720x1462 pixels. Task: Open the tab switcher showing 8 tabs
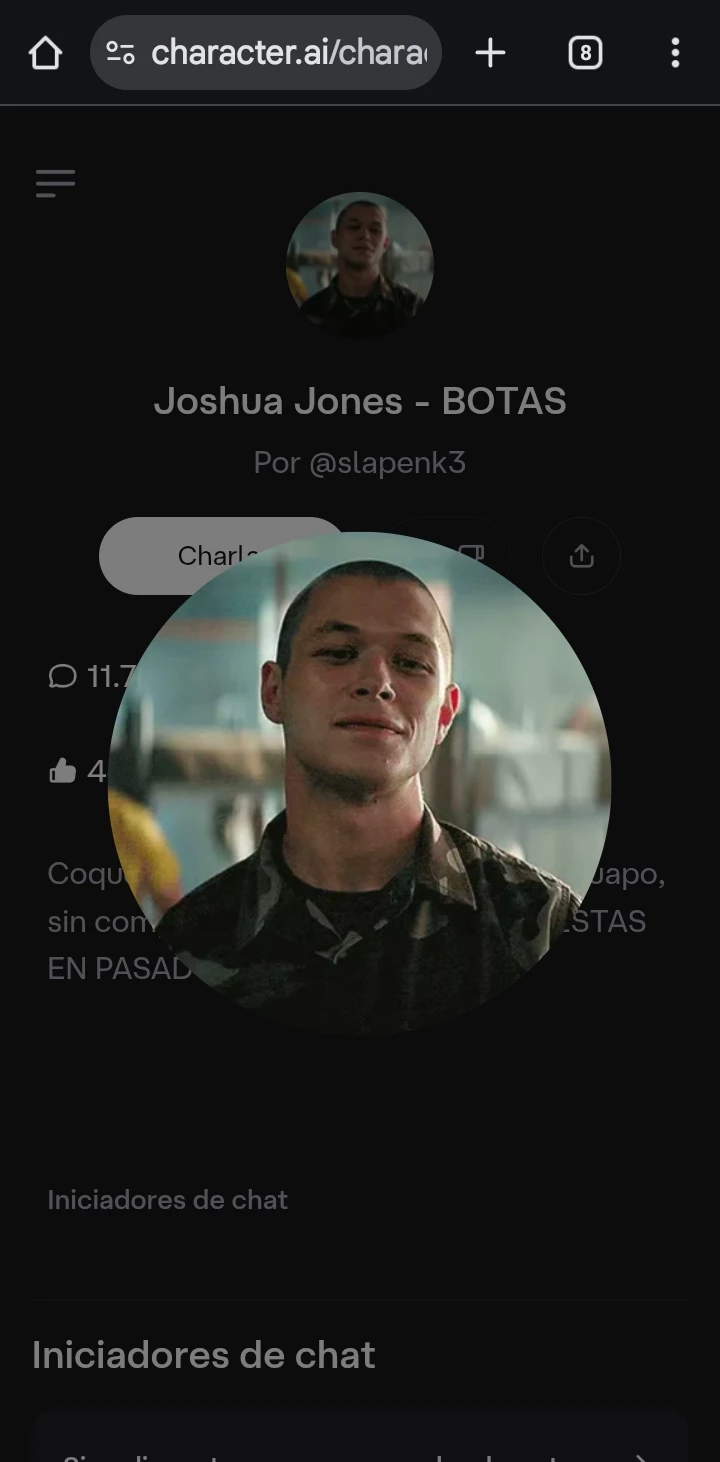click(x=585, y=53)
